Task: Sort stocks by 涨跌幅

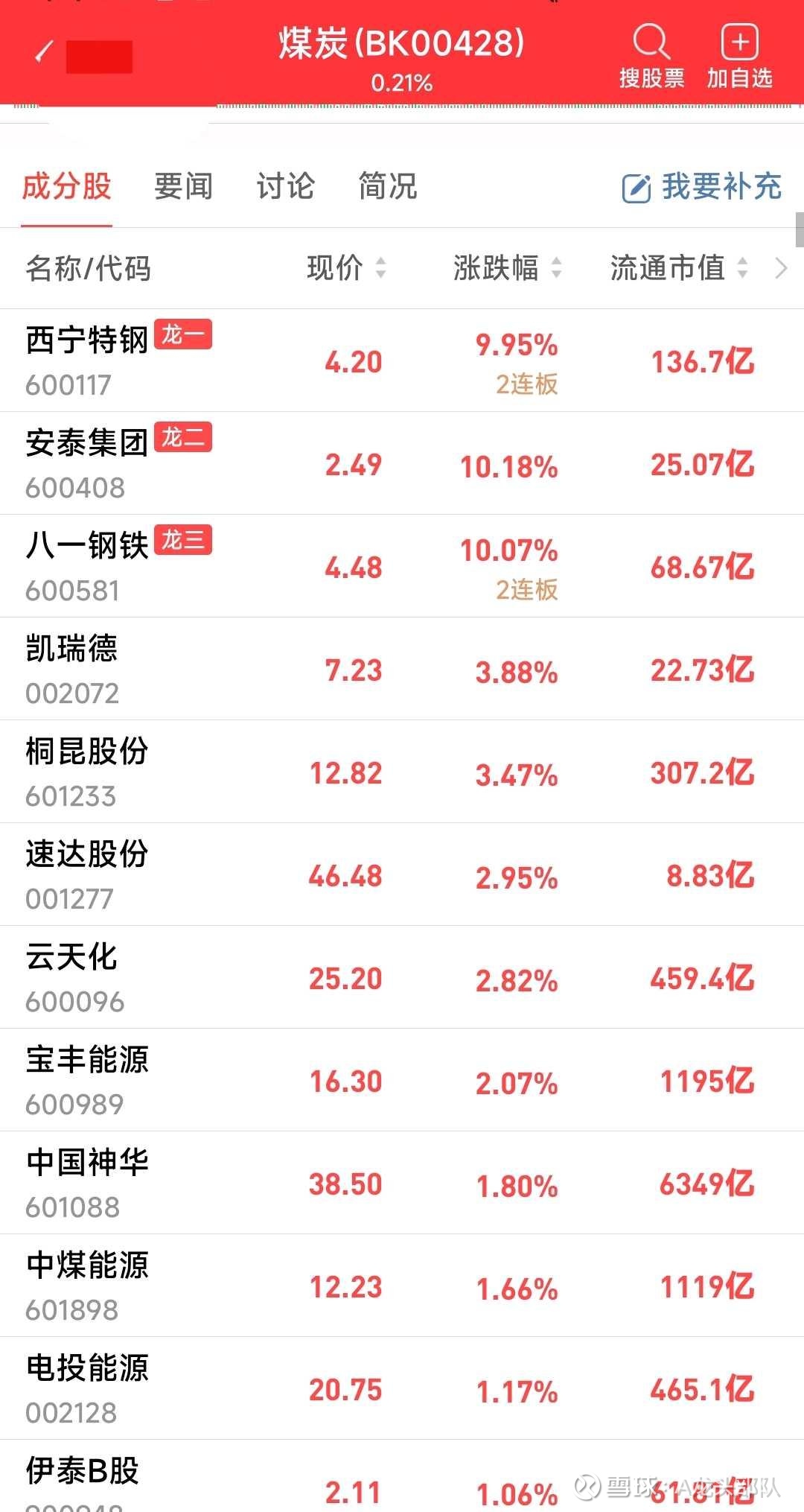Action: [x=508, y=268]
